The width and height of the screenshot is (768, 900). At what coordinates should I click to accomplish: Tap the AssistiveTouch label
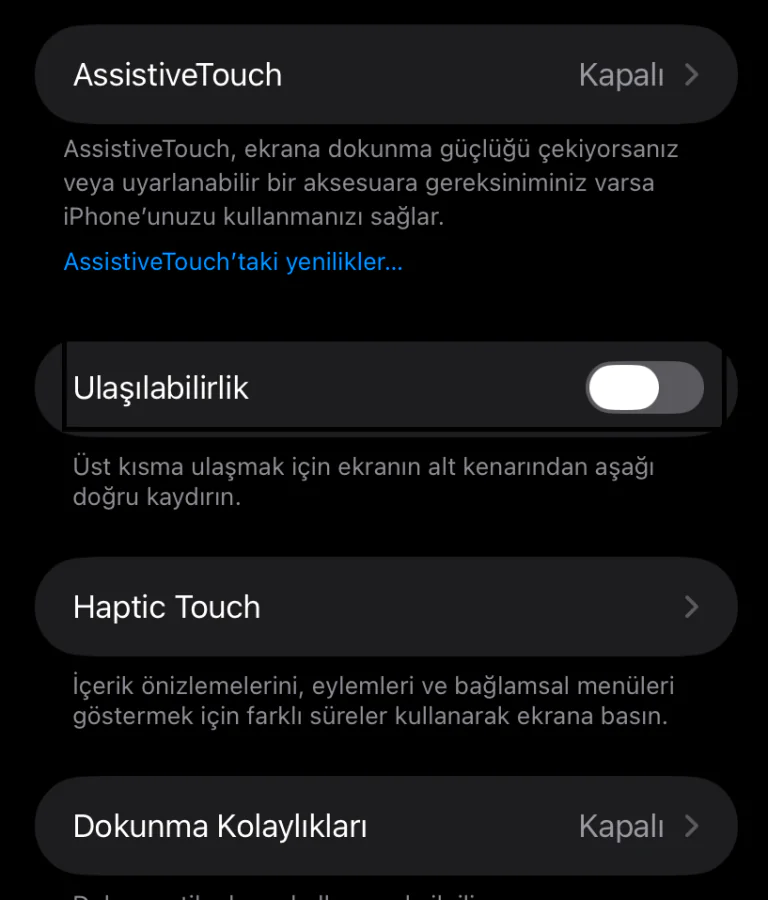coord(177,74)
